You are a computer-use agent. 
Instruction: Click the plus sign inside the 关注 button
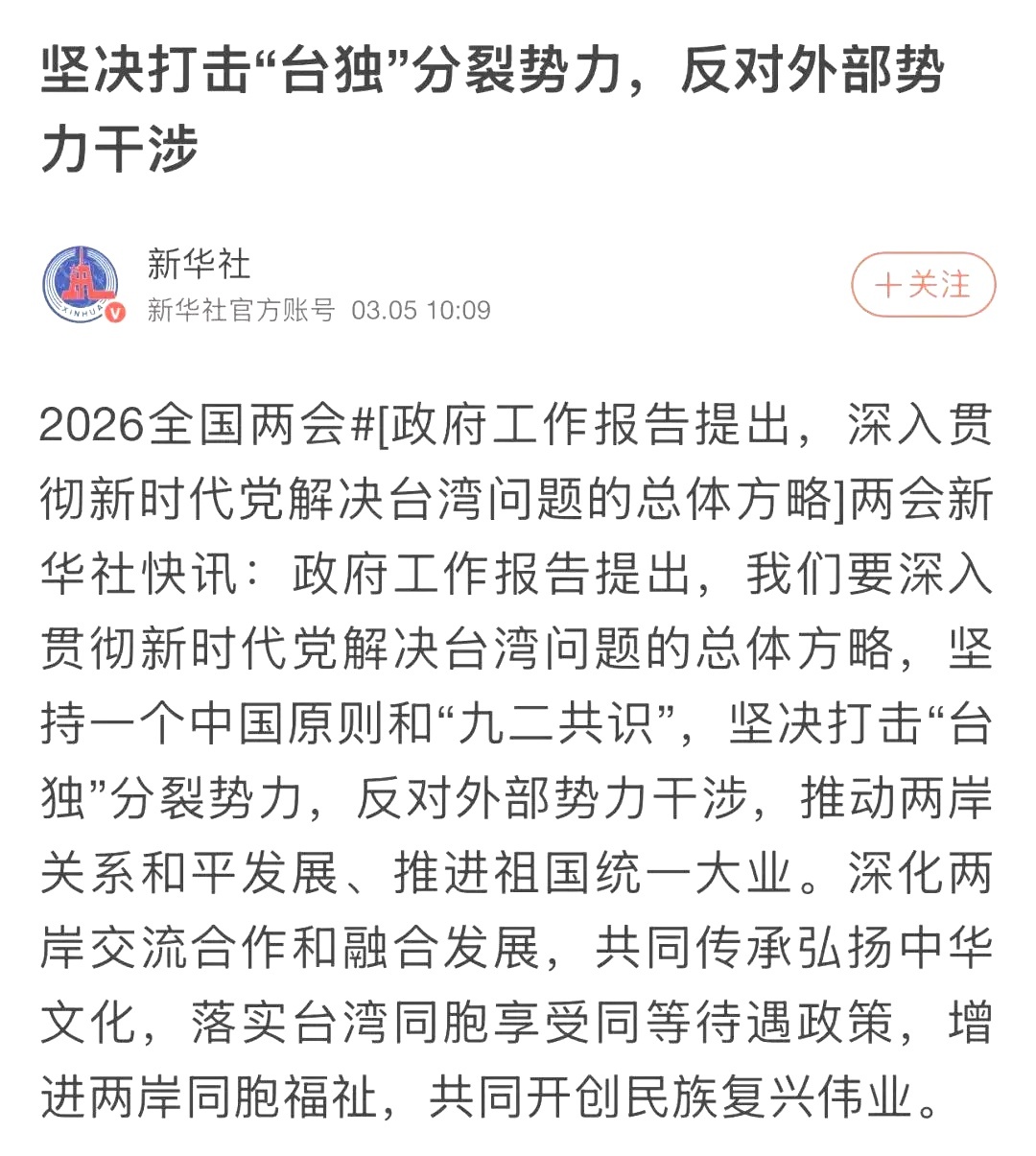[885, 284]
